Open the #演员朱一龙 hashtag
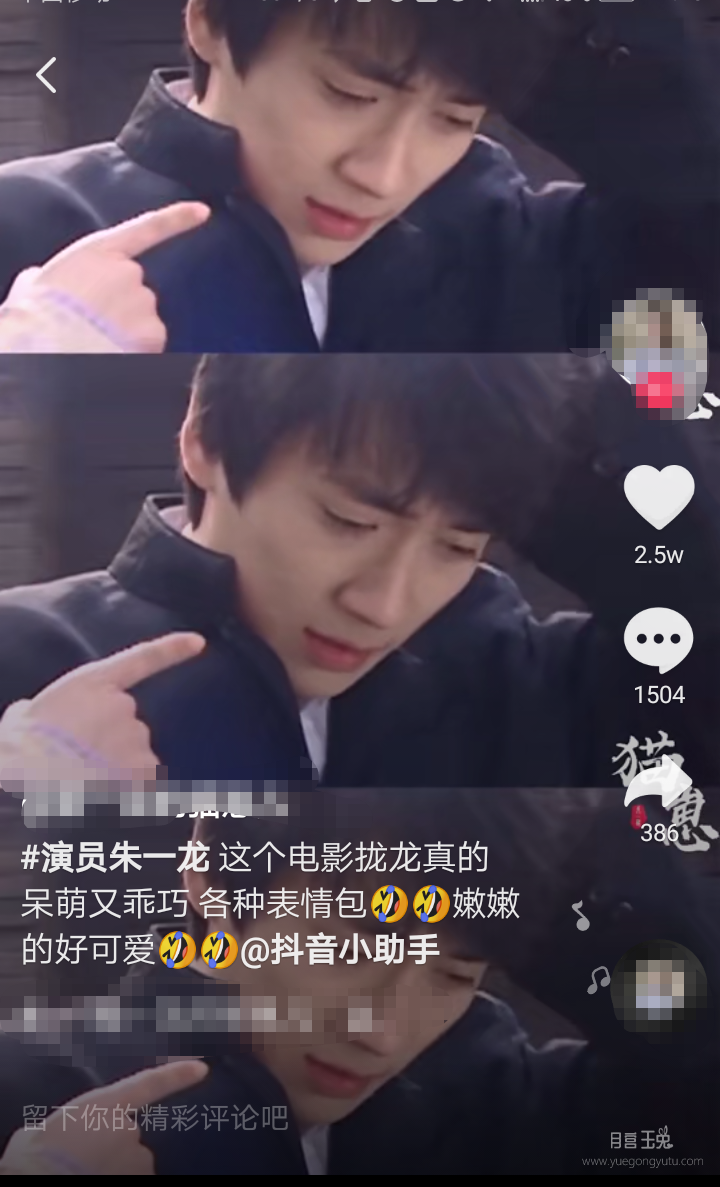Viewport: 720px width, 1187px height. [115, 858]
